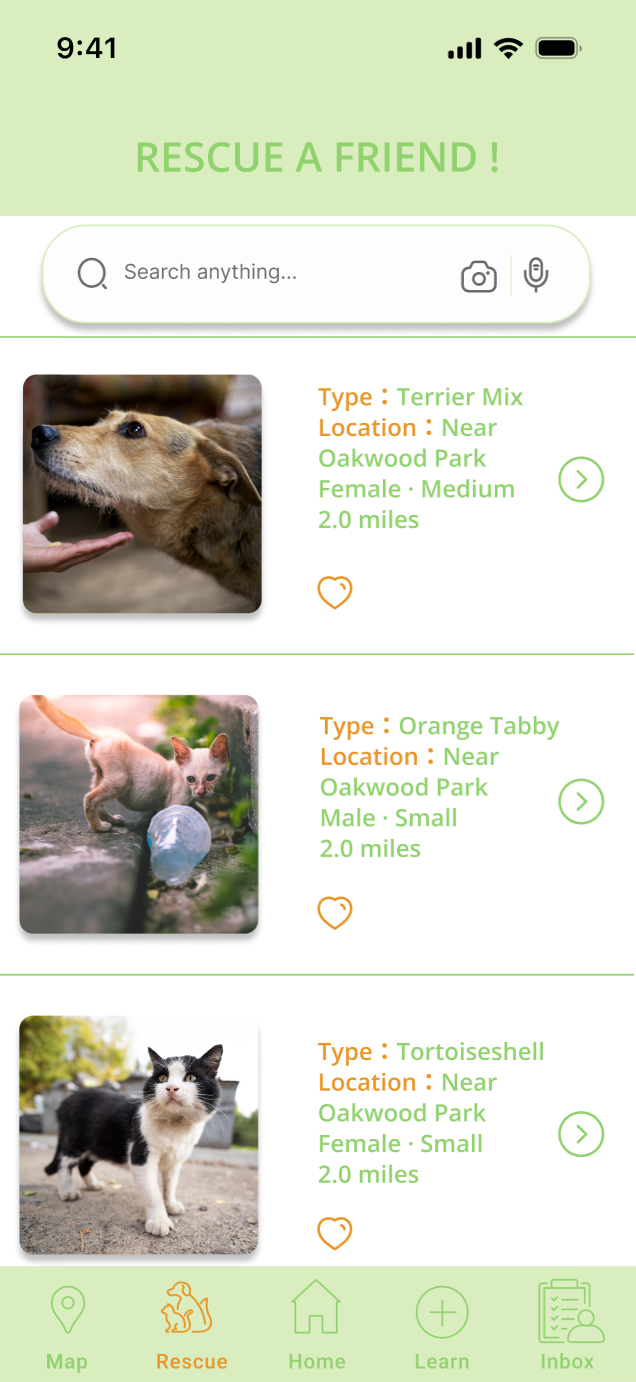Open the Tortoiseshell cat photo
This screenshot has width=636, height=1382.
[x=139, y=1135]
